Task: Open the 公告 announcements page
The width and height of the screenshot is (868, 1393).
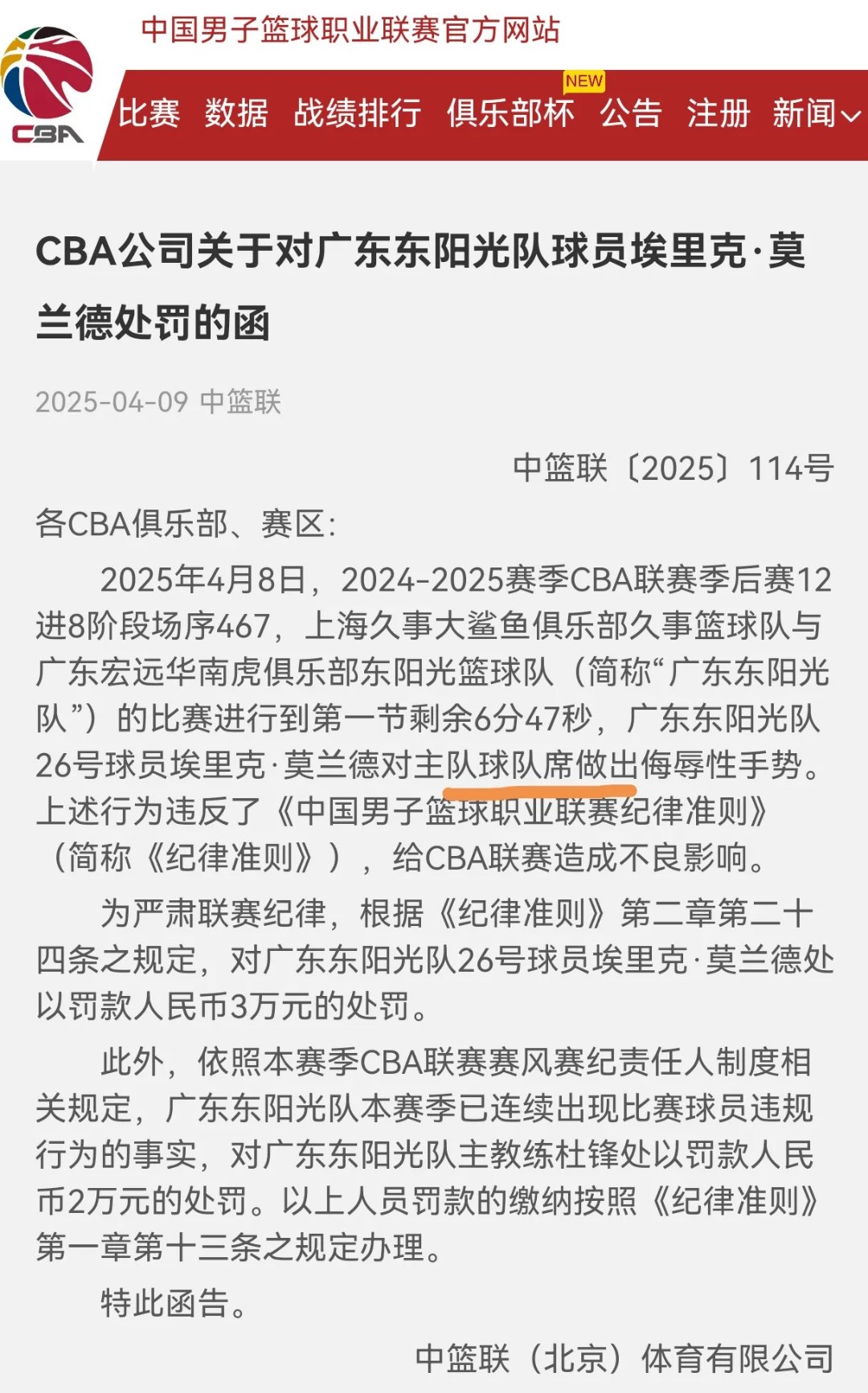Action: tap(631, 113)
